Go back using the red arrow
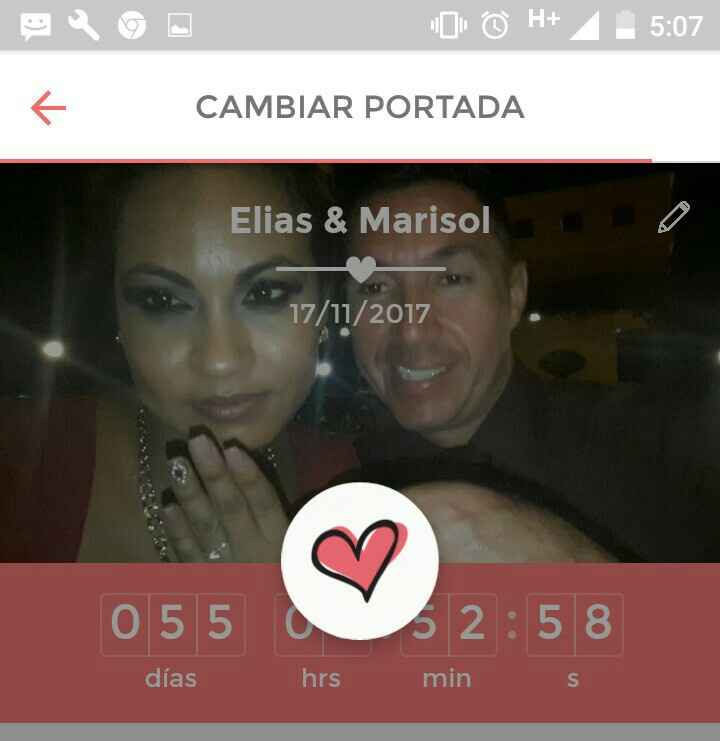The image size is (720, 741). (48, 107)
